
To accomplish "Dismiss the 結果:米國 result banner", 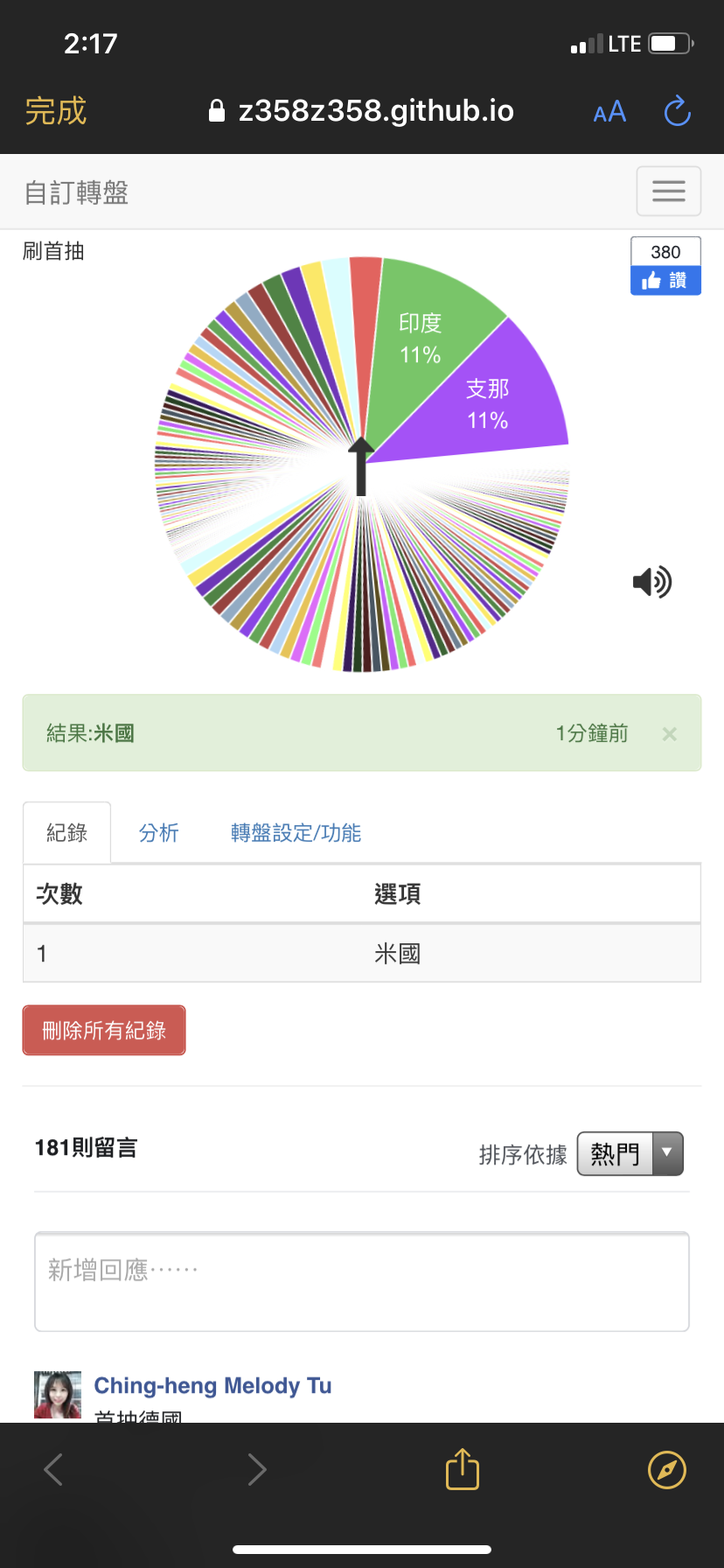I will 669,734.
